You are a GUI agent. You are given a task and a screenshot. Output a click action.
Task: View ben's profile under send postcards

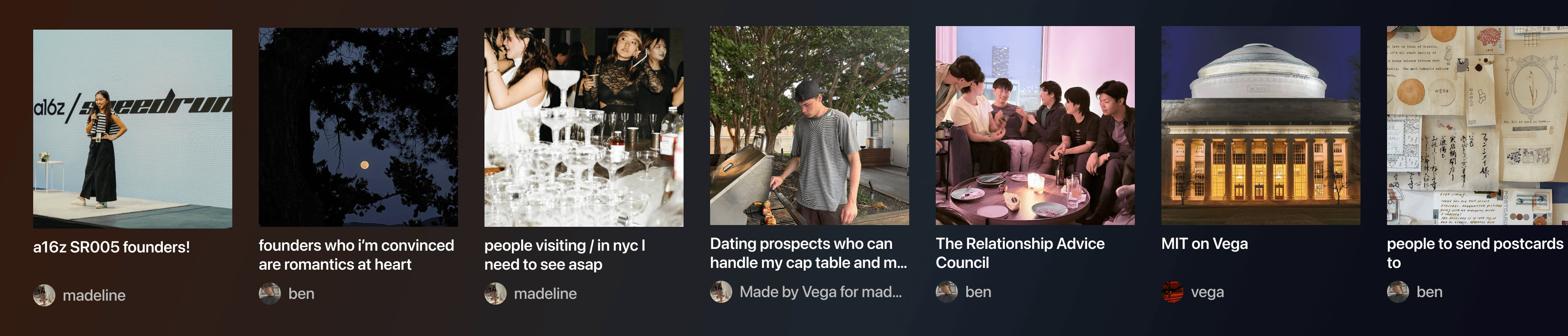pyautogui.click(x=1429, y=292)
